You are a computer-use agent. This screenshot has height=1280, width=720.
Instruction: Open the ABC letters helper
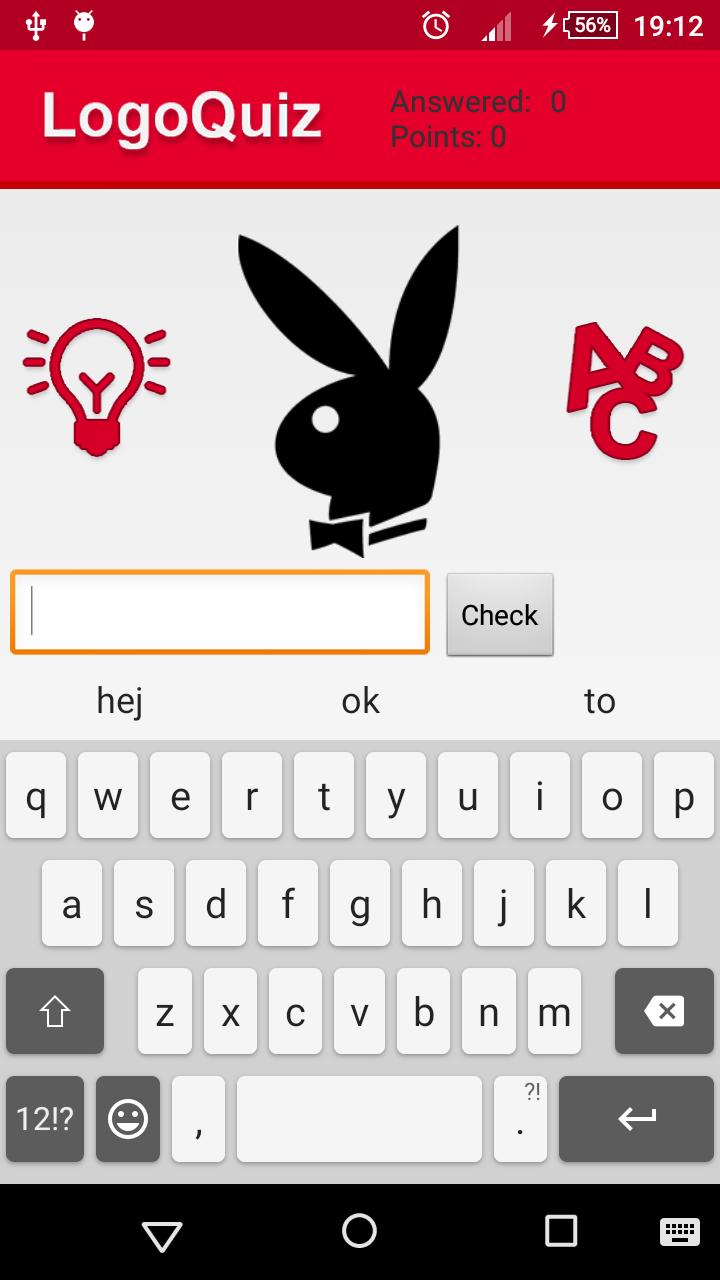624,390
